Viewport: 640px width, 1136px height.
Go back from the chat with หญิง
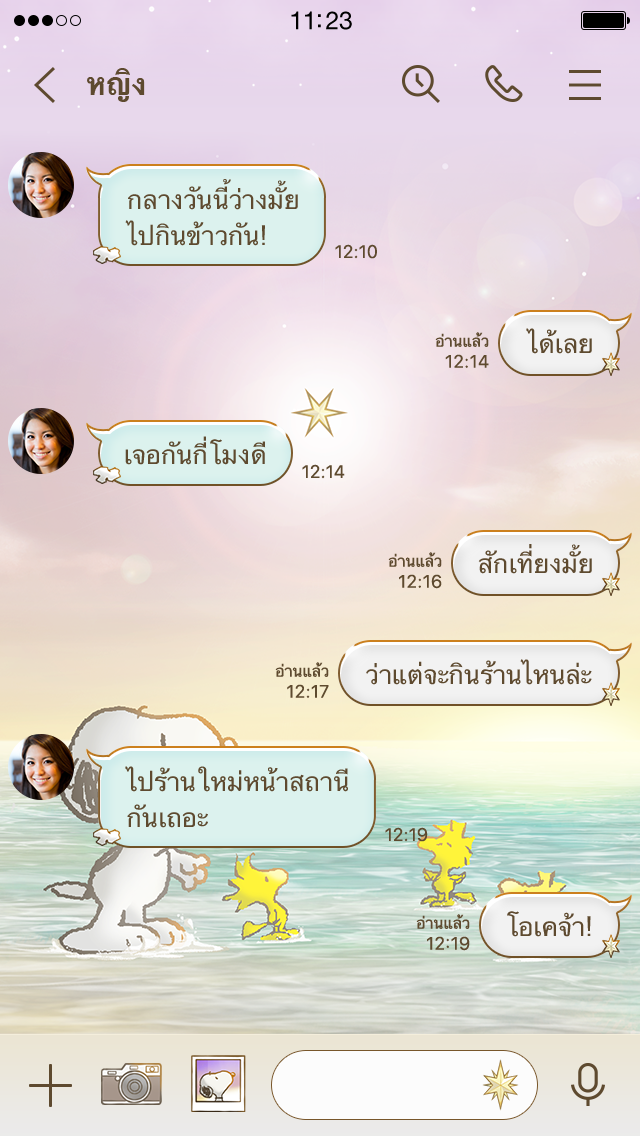(45, 86)
